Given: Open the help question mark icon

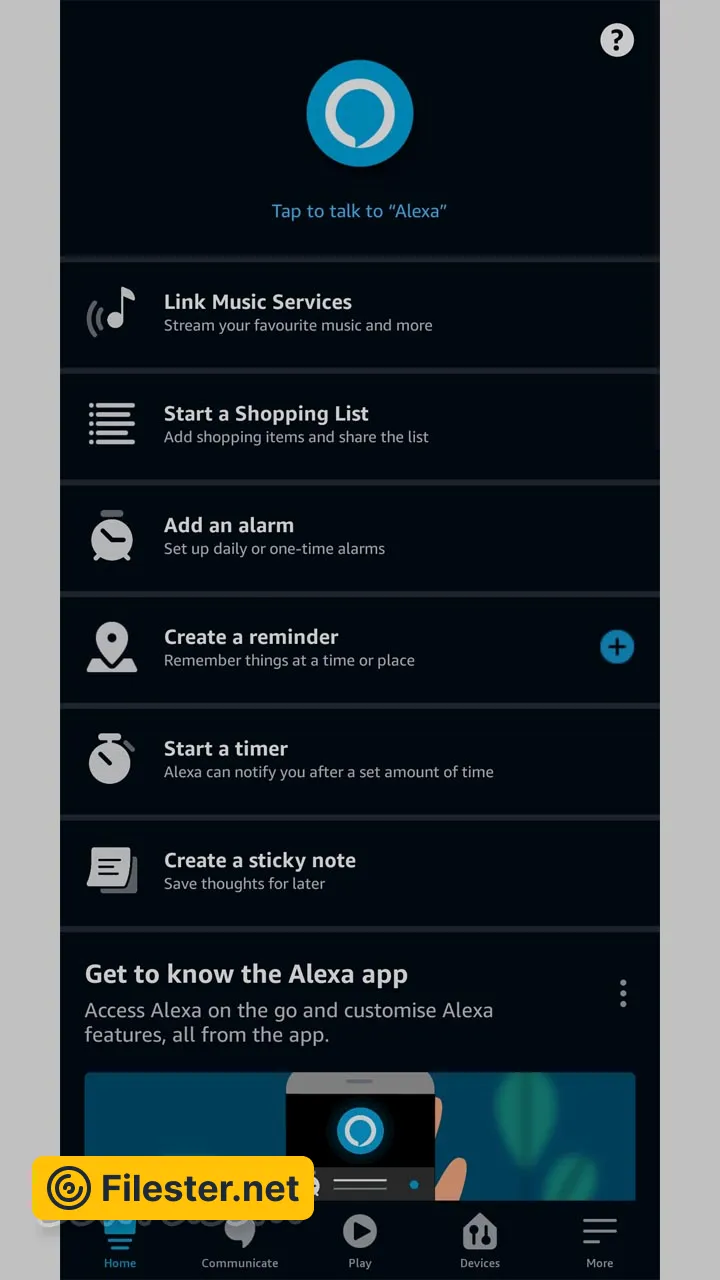Looking at the screenshot, I should (617, 40).
